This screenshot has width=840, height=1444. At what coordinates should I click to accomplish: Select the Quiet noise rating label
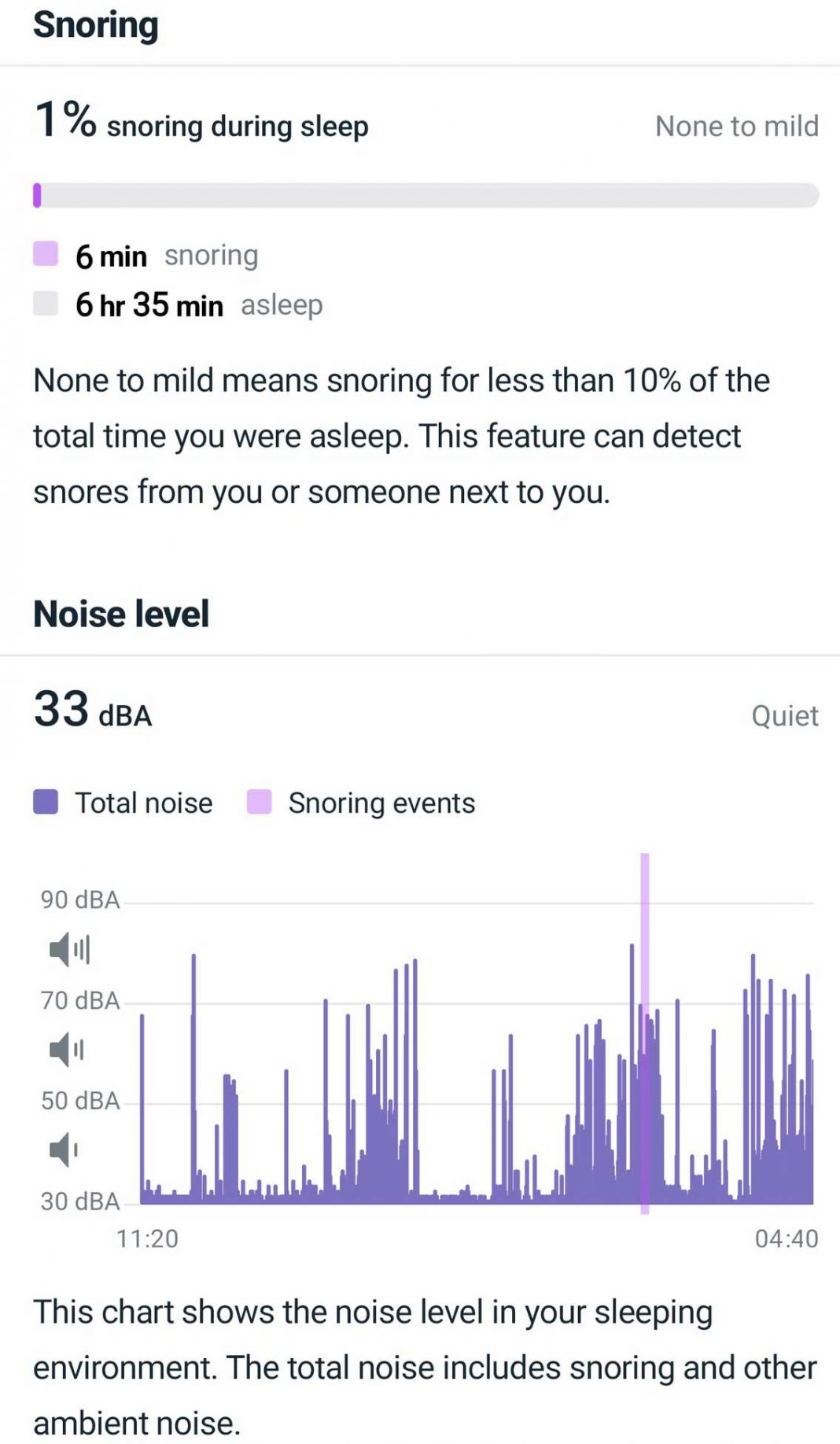pyautogui.click(x=783, y=716)
